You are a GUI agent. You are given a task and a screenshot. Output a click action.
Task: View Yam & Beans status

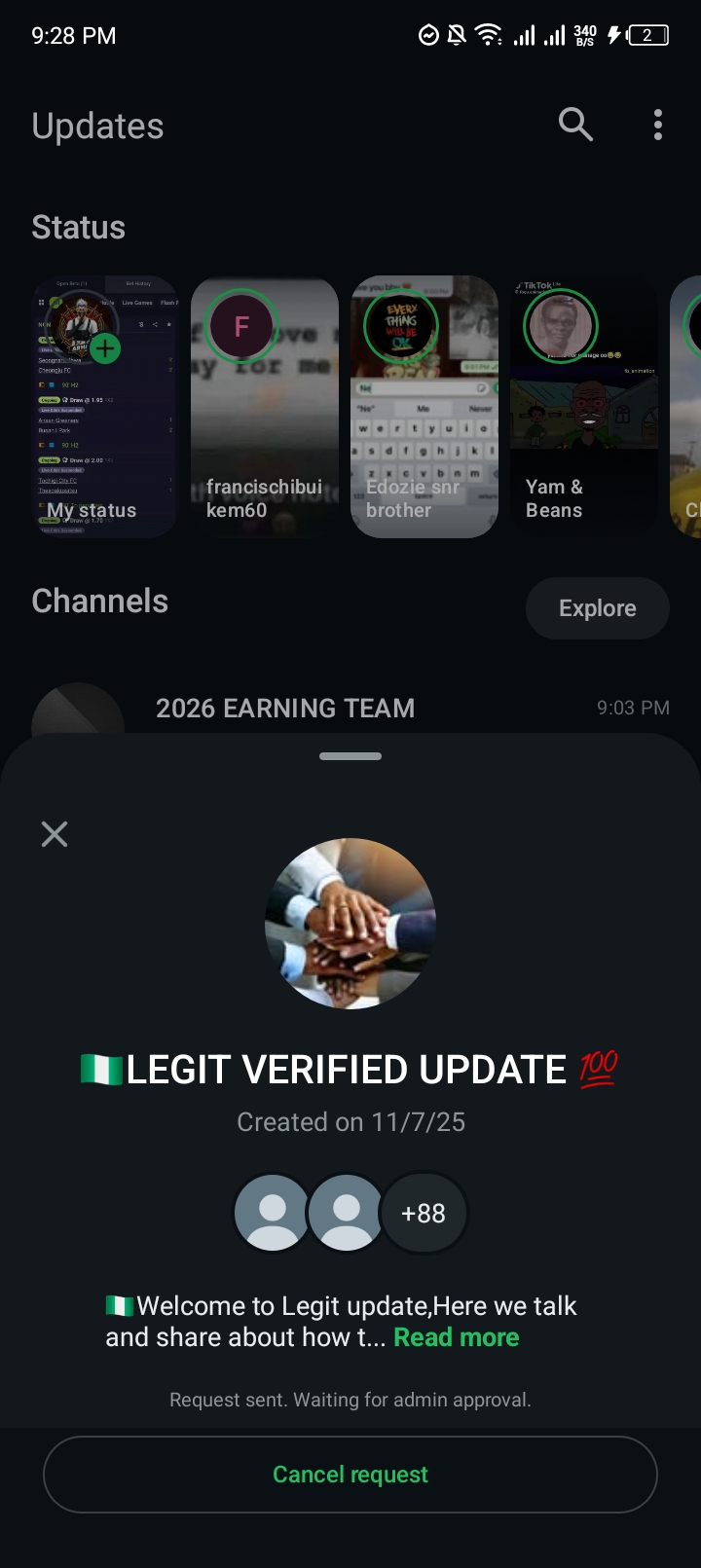(584, 407)
